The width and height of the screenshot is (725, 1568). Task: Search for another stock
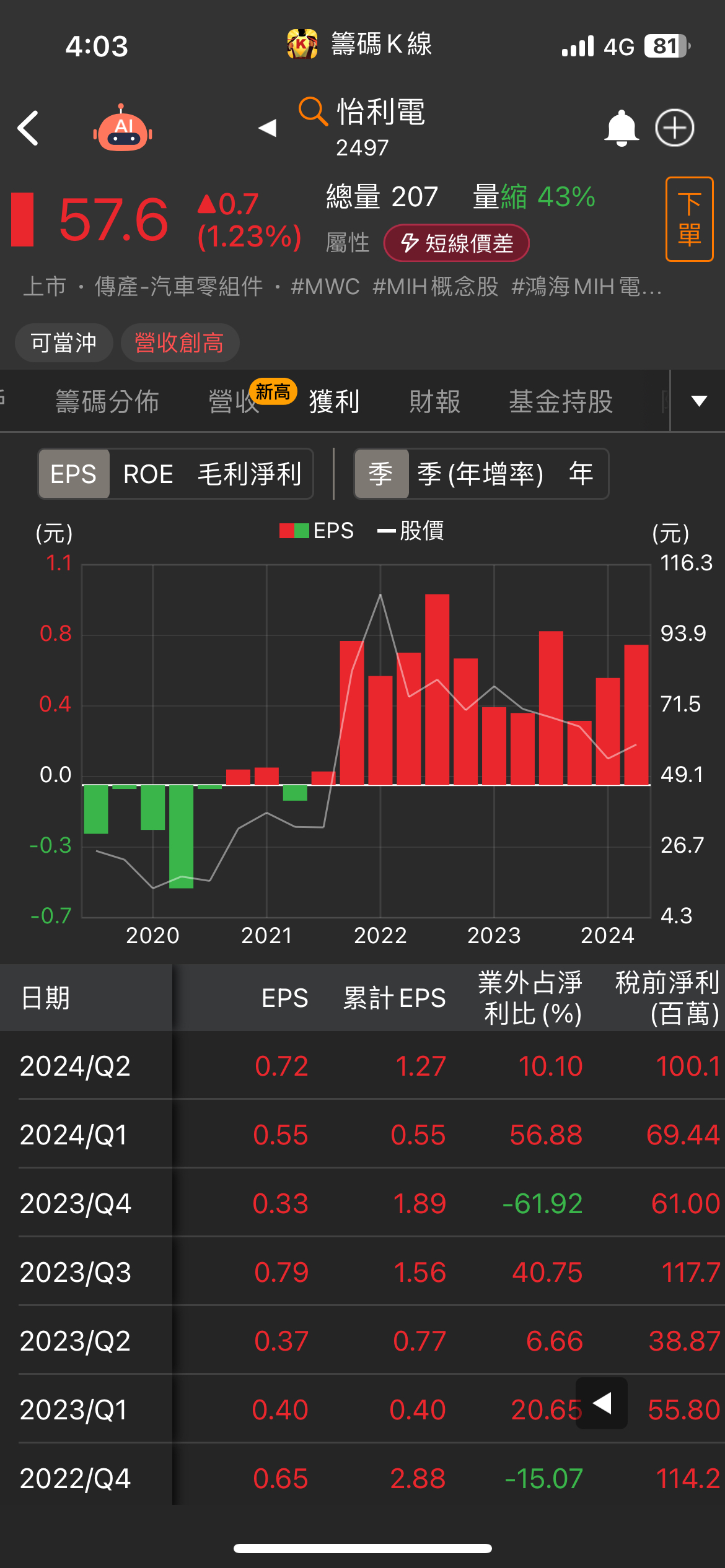(313, 111)
